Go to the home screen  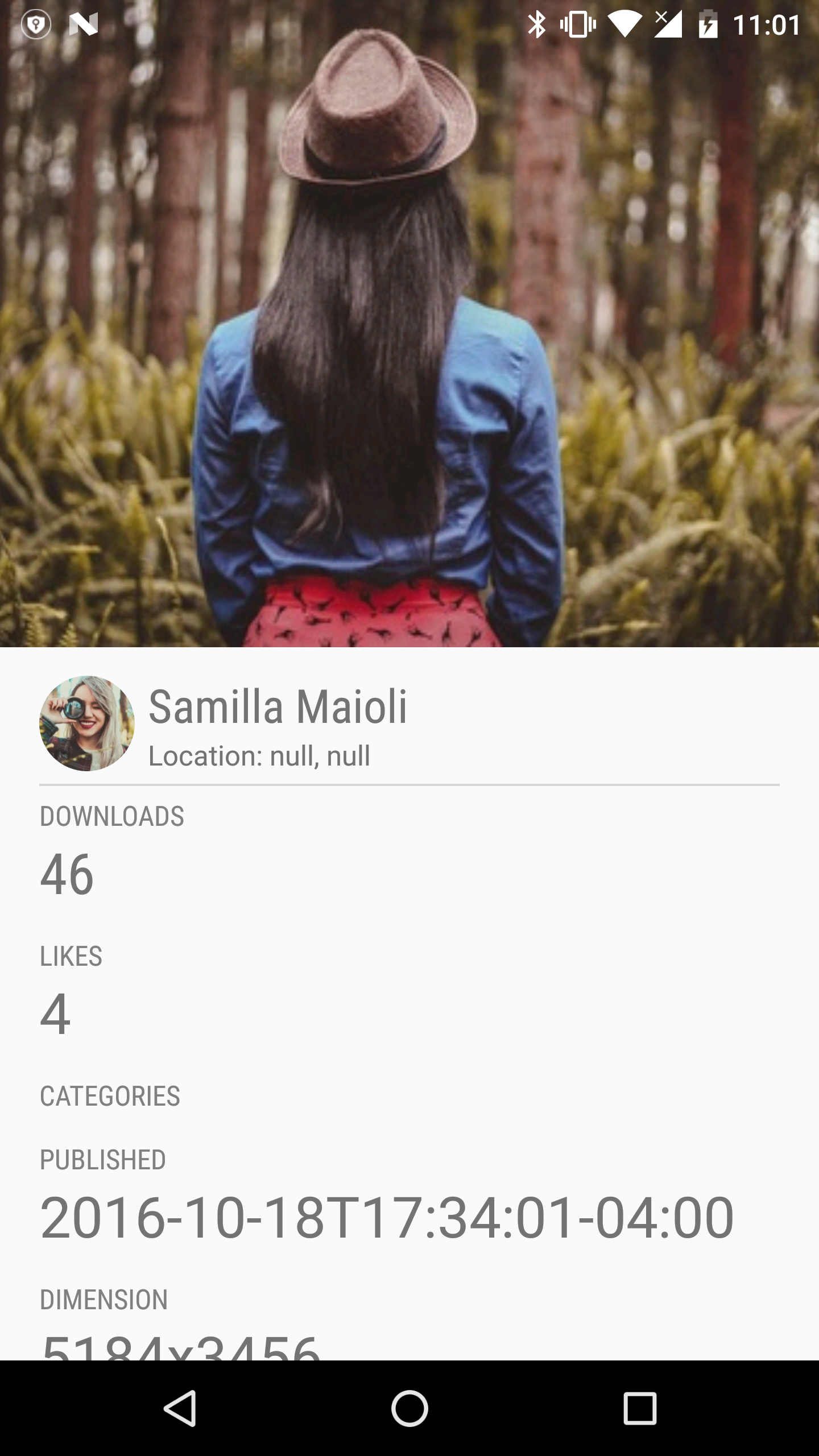pyautogui.click(x=409, y=1408)
